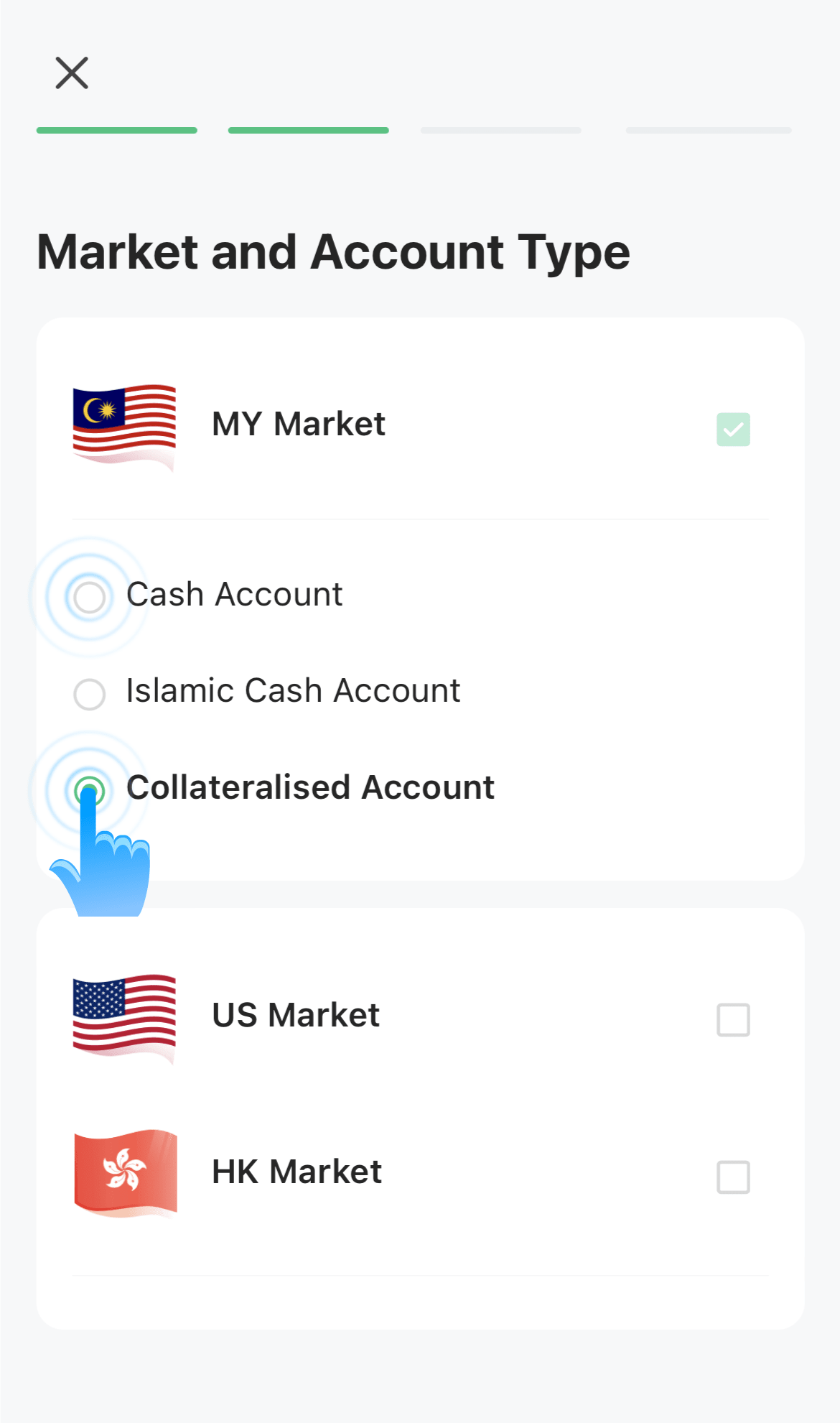Close the account setup screen

pyautogui.click(x=72, y=73)
